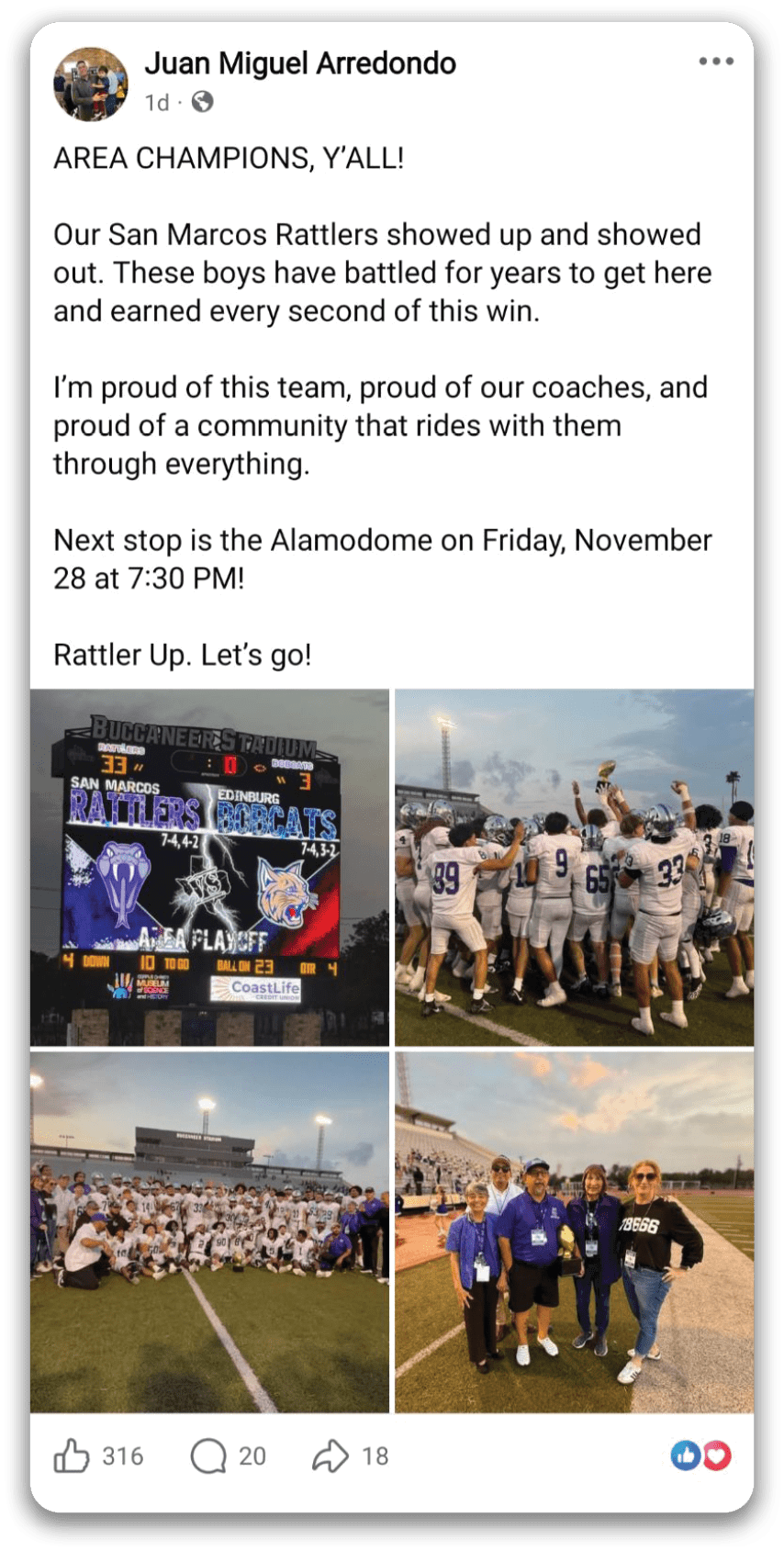
Task: View the photo of five people on sideline
Action: [574, 1231]
